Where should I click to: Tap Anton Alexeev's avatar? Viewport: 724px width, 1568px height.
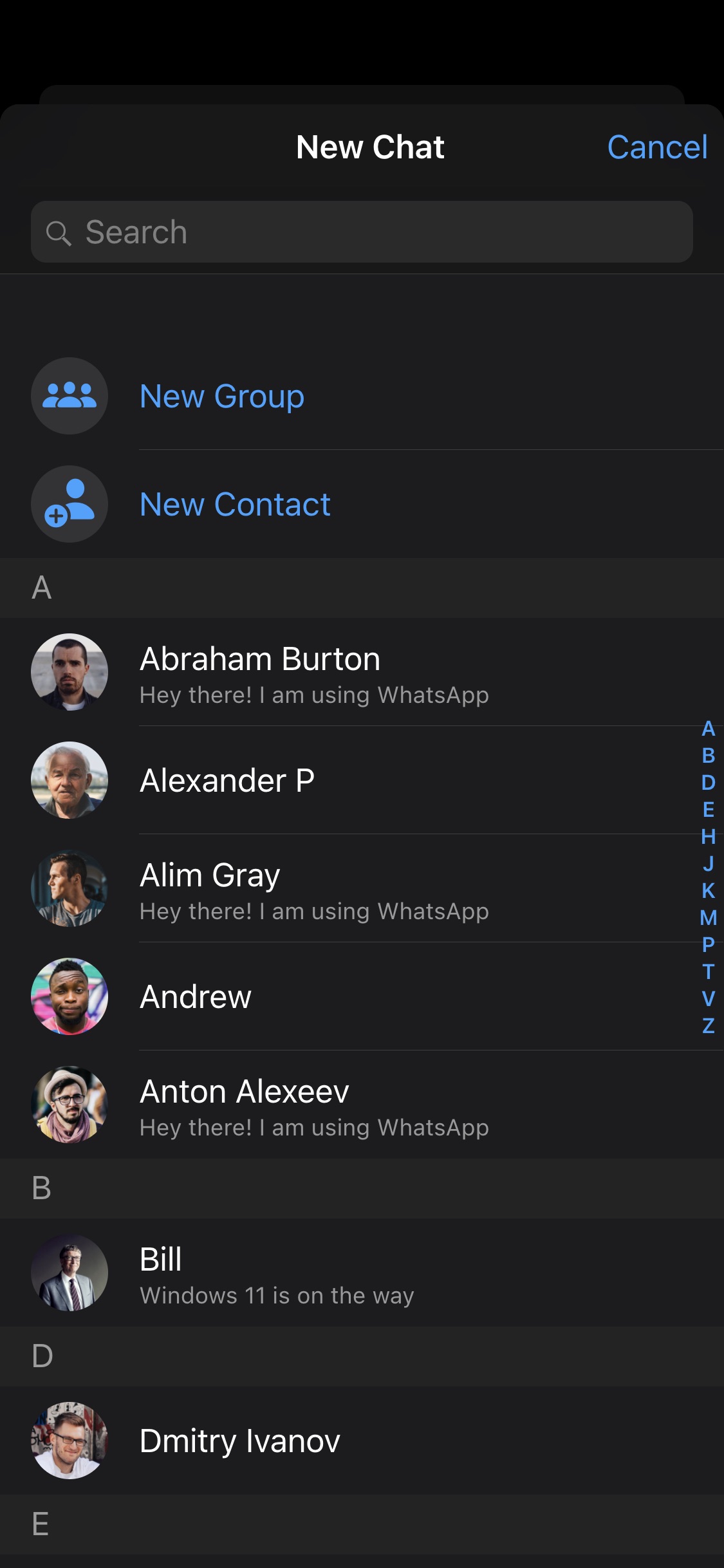coord(69,1105)
